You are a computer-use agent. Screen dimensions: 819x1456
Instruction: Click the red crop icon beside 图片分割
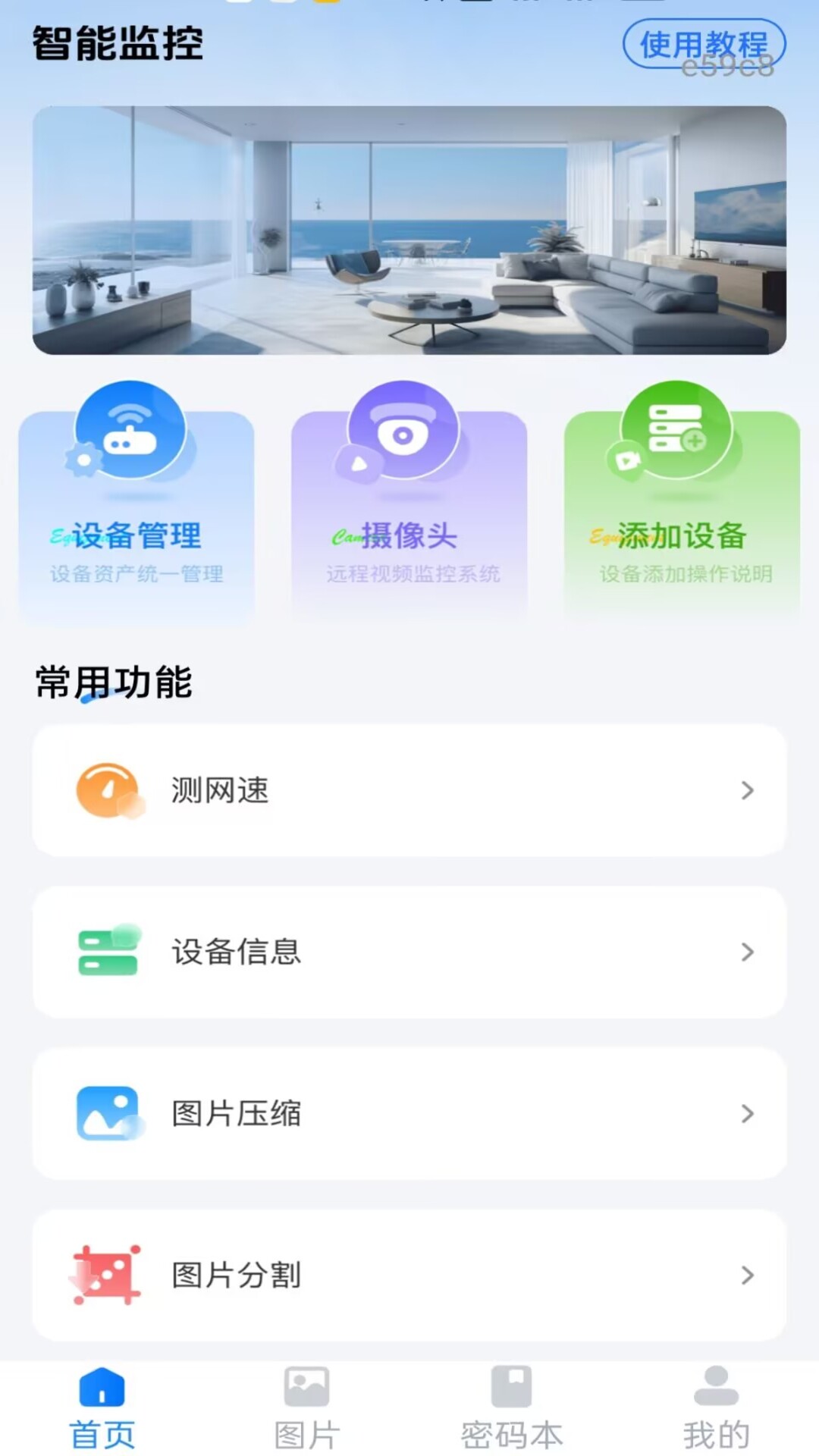click(107, 1275)
